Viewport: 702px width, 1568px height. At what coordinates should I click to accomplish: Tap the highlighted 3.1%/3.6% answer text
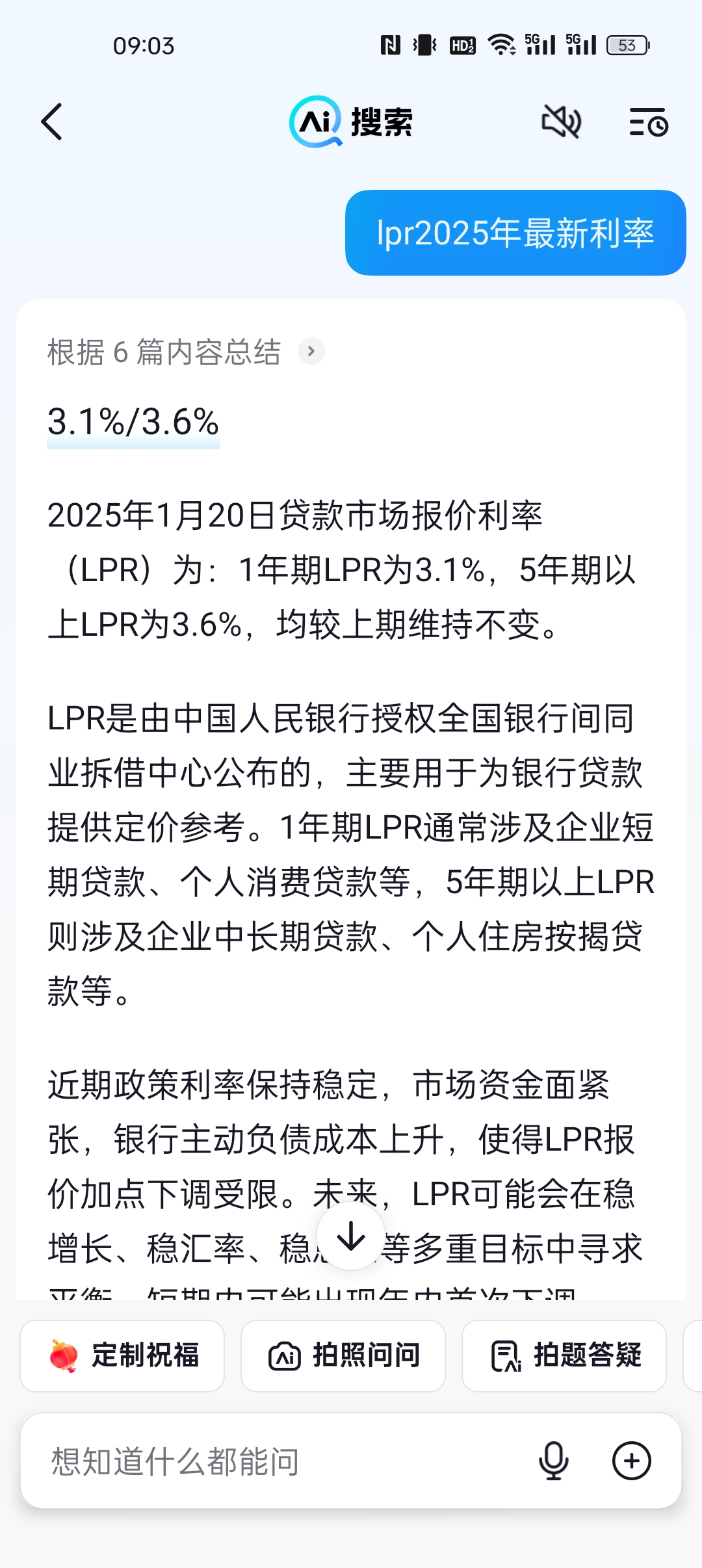click(x=133, y=424)
